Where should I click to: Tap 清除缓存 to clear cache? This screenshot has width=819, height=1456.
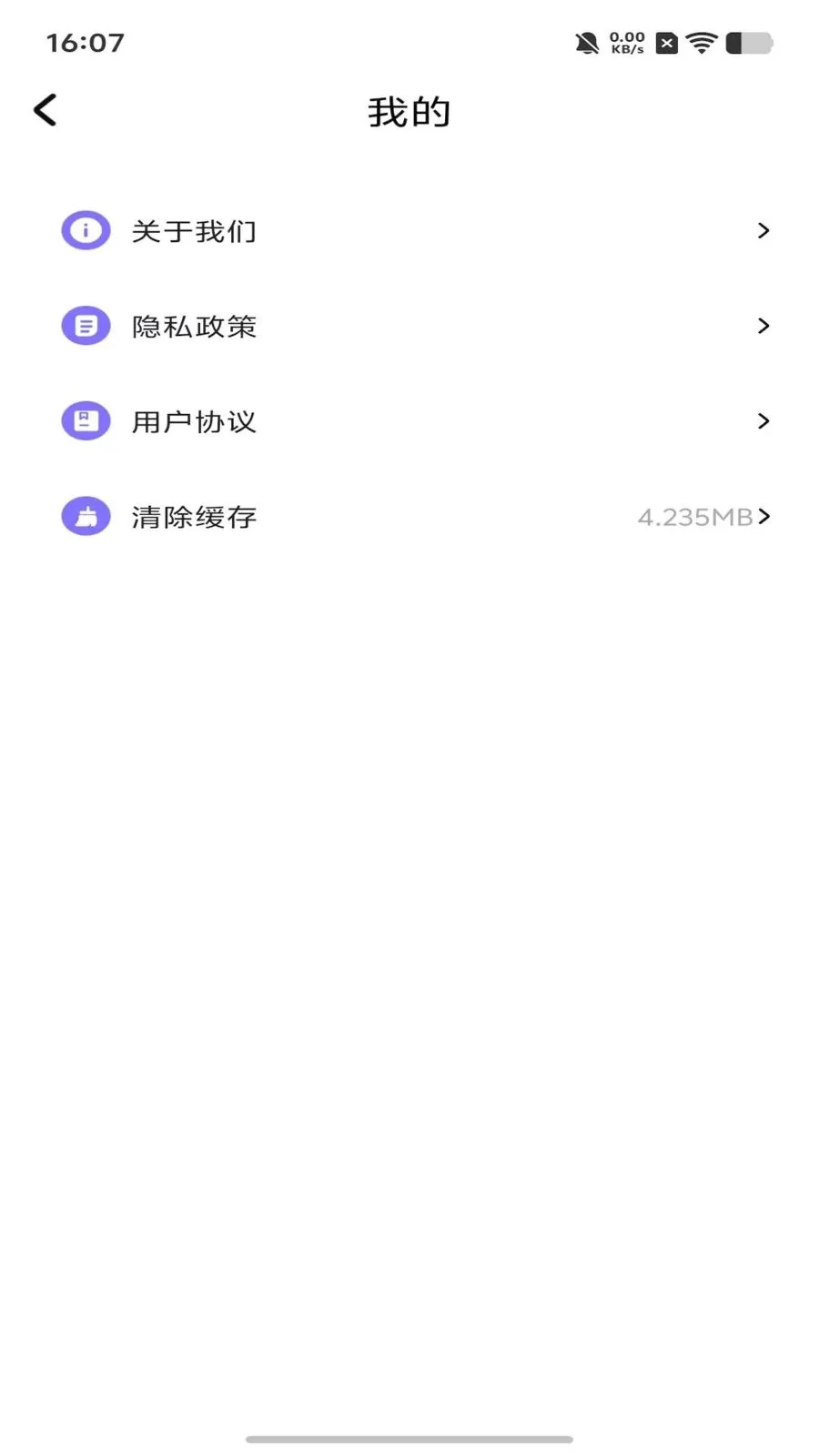[194, 516]
